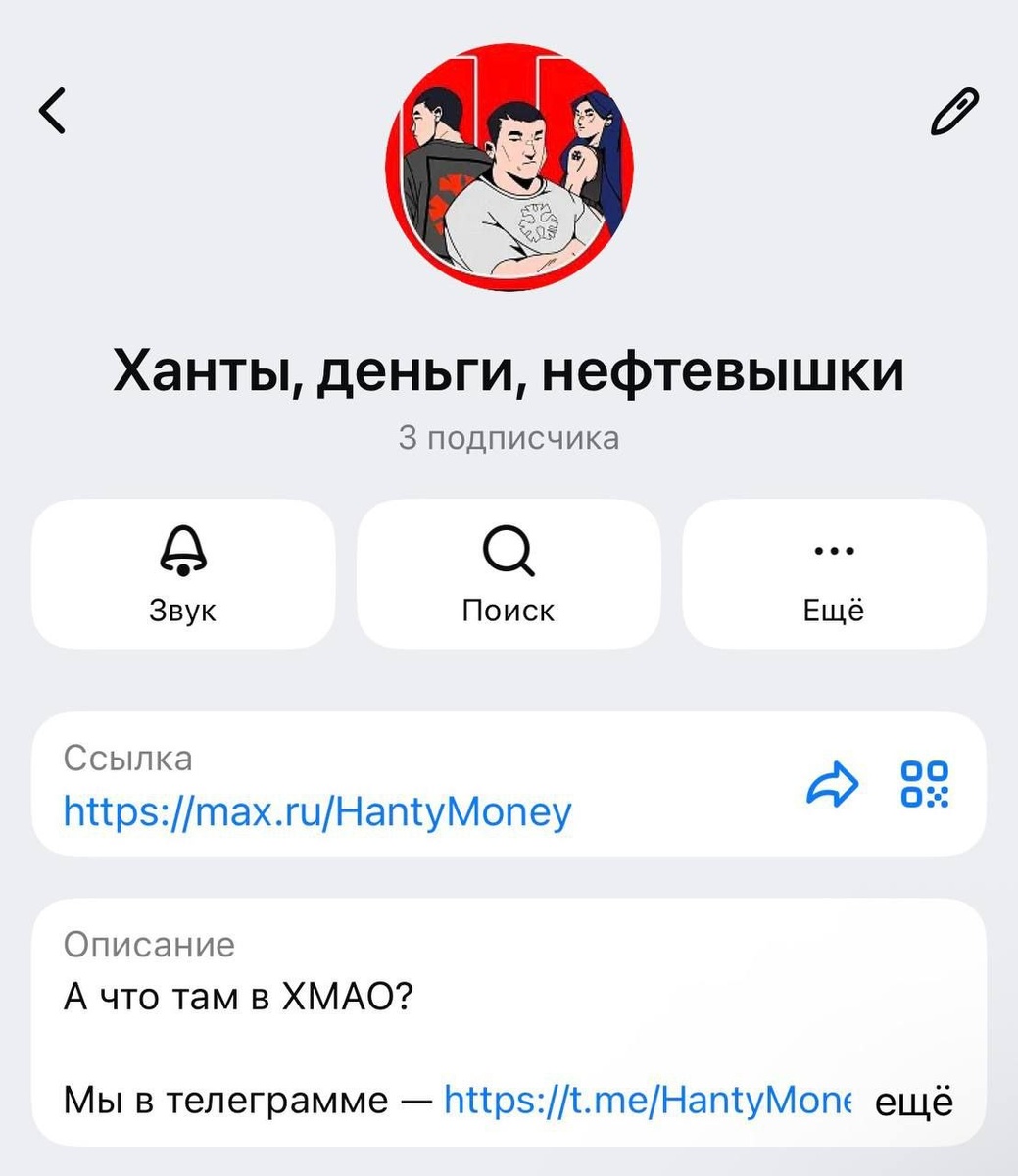The width and height of the screenshot is (1018, 1176).
Task: Go back using the arrow
Action: click(54, 110)
